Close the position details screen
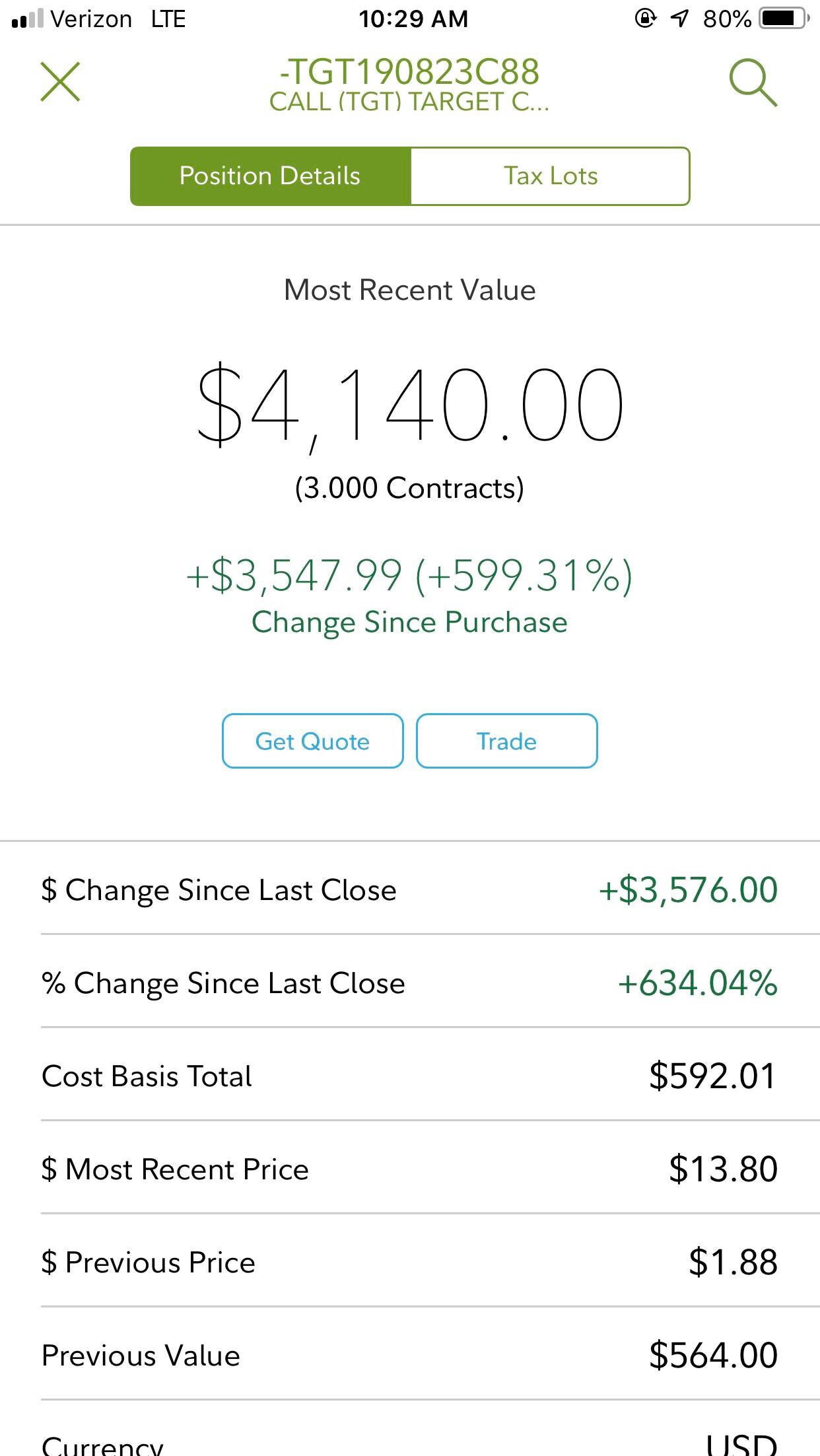Screen dimensions: 820x1456 [60, 82]
